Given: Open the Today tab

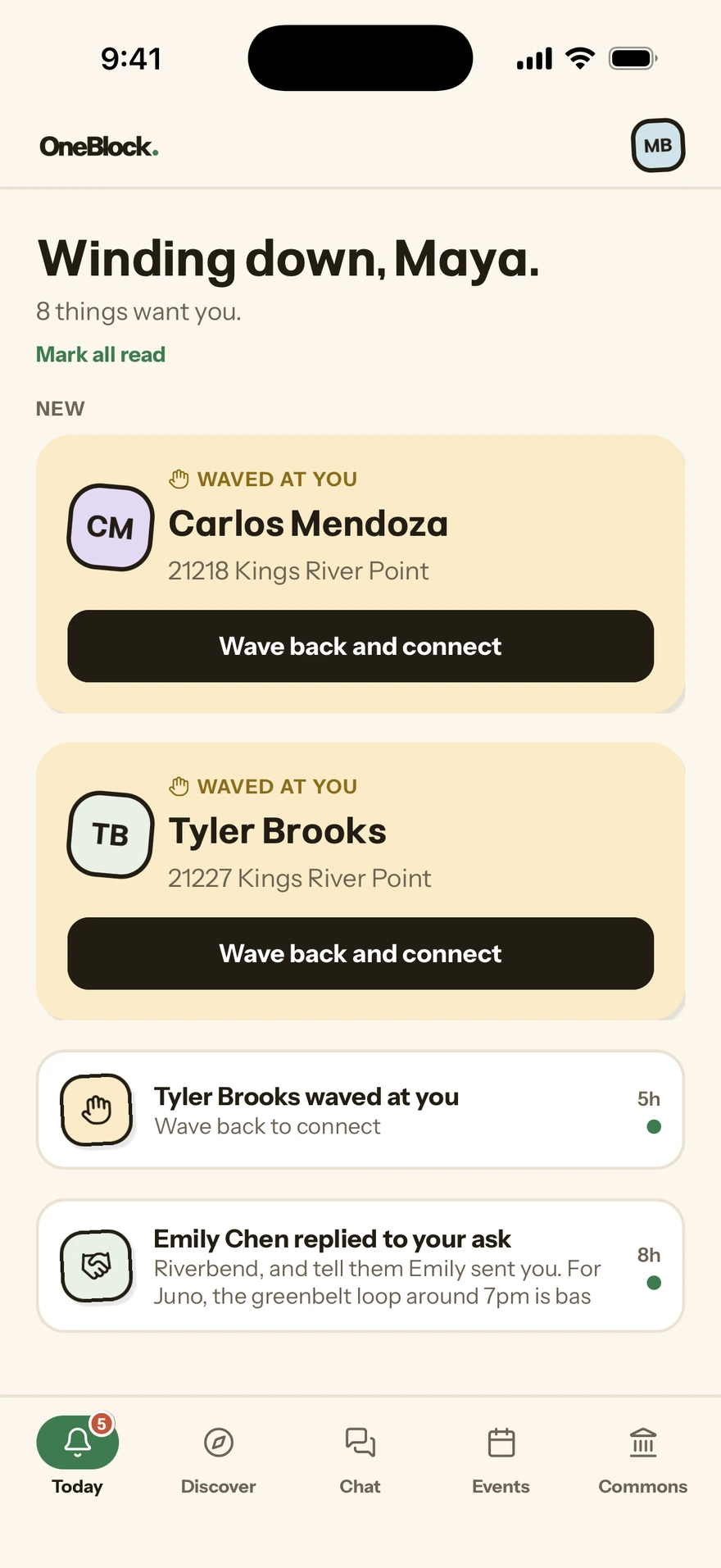Looking at the screenshot, I should (78, 1456).
